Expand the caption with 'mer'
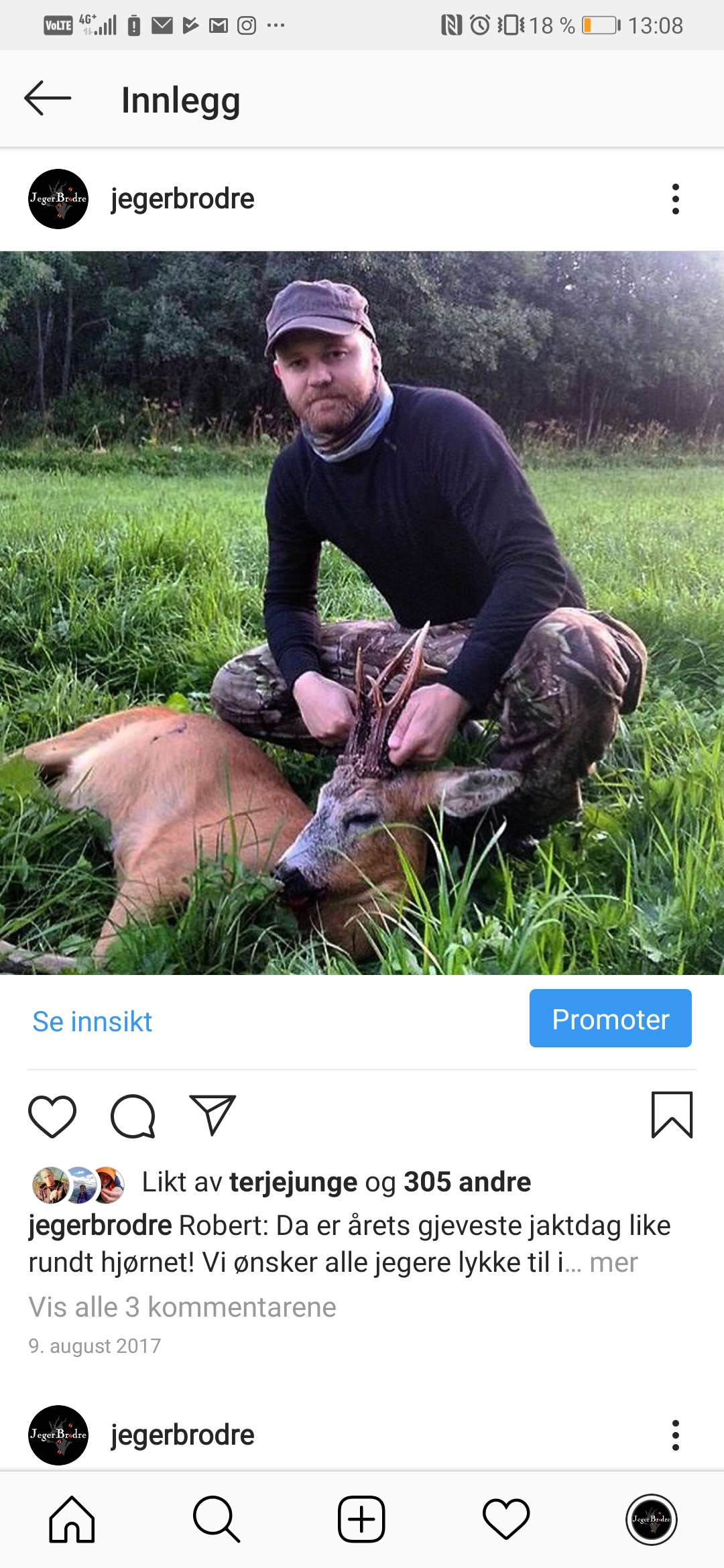 coord(613,1263)
